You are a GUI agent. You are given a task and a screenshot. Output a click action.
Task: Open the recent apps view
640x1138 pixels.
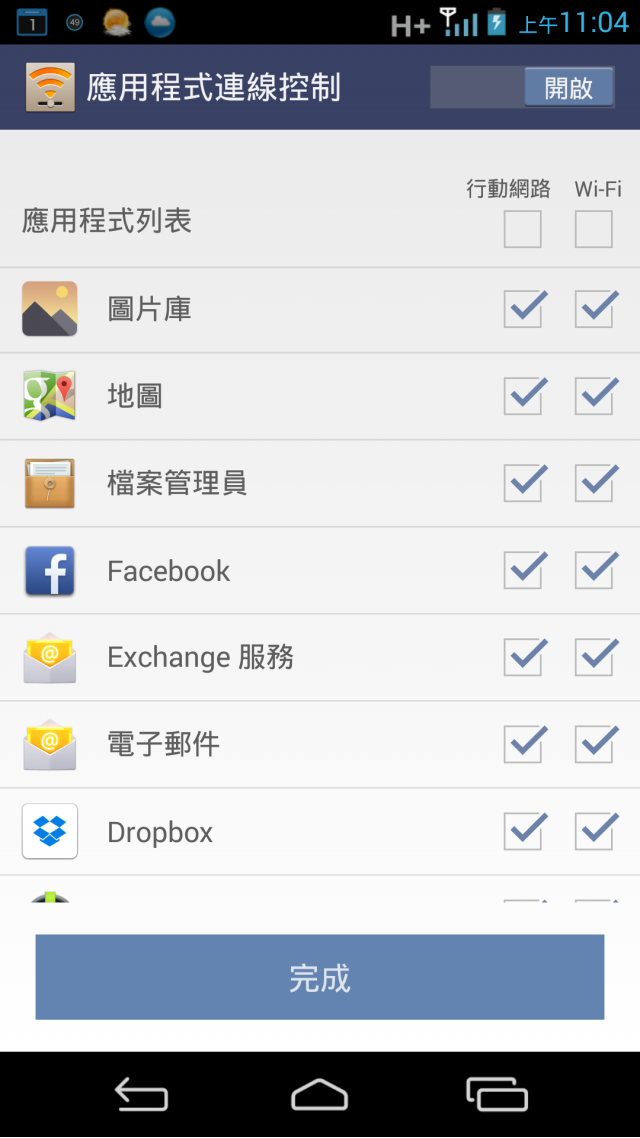coord(497,1094)
